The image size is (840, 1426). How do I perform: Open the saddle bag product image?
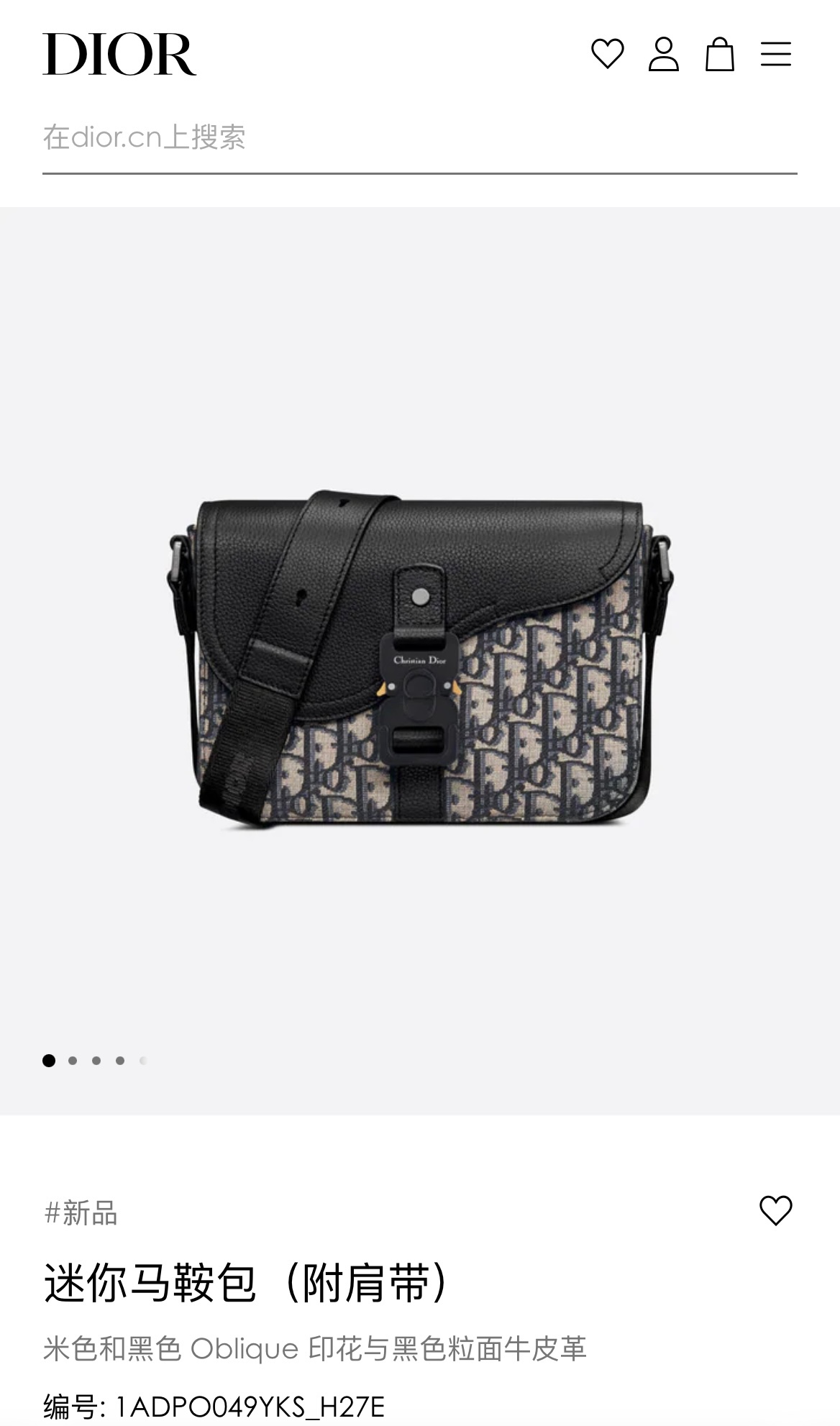(420, 660)
